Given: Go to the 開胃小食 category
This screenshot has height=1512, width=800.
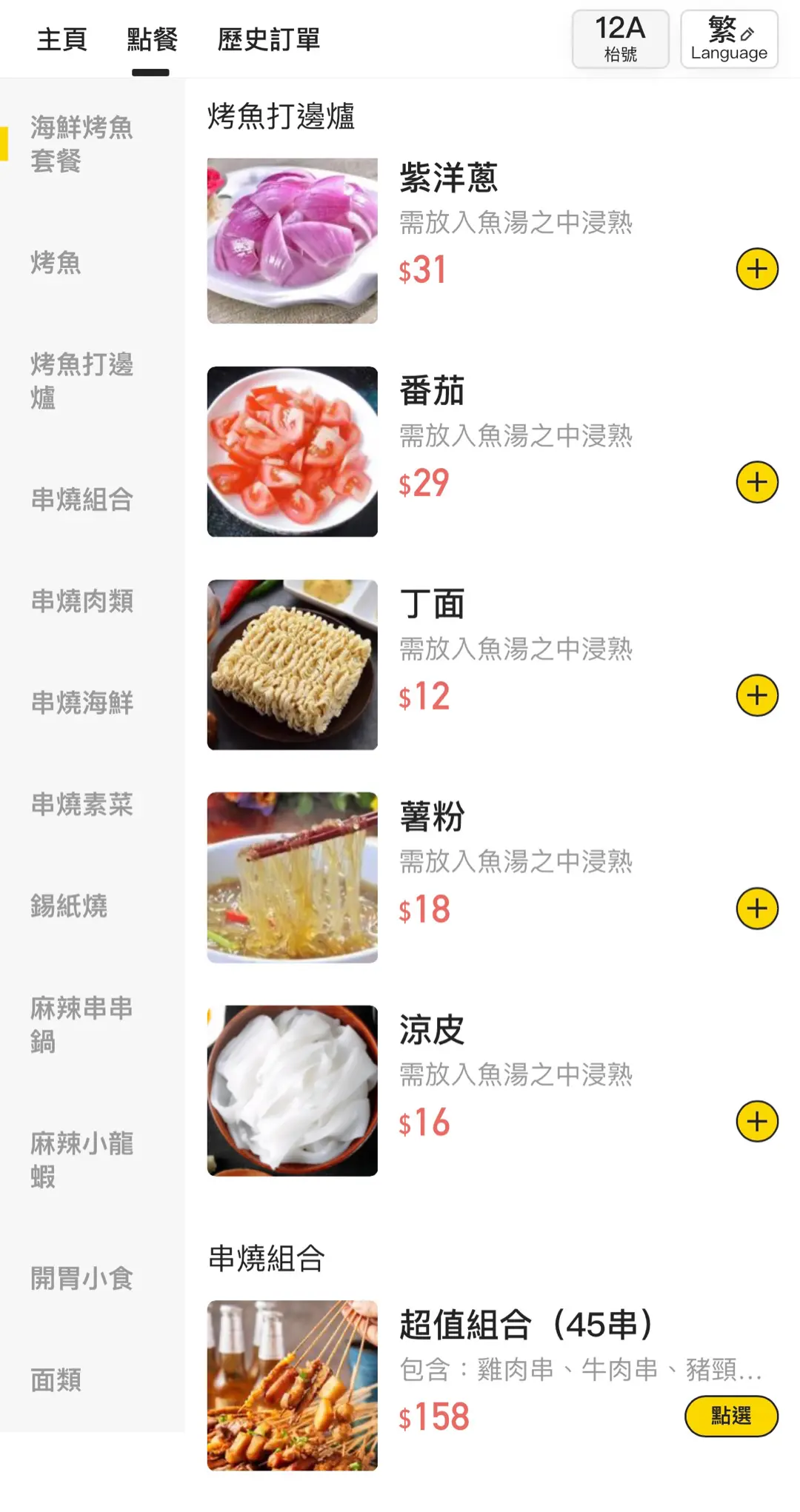Looking at the screenshot, I should click(x=81, y=1278).
